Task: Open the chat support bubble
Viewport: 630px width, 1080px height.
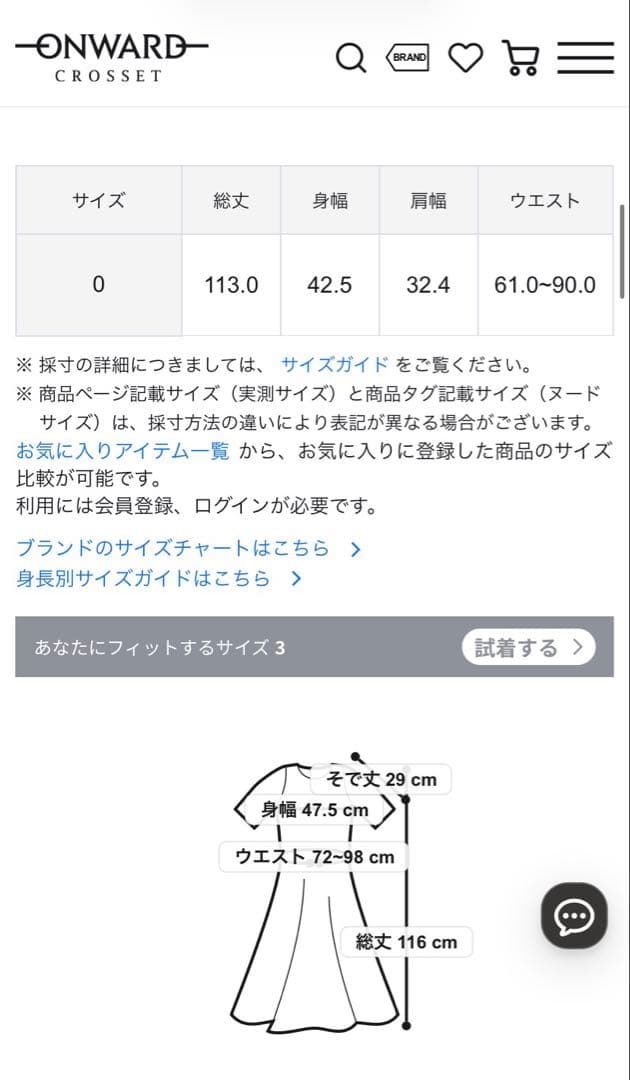Action: click(574, 916)
